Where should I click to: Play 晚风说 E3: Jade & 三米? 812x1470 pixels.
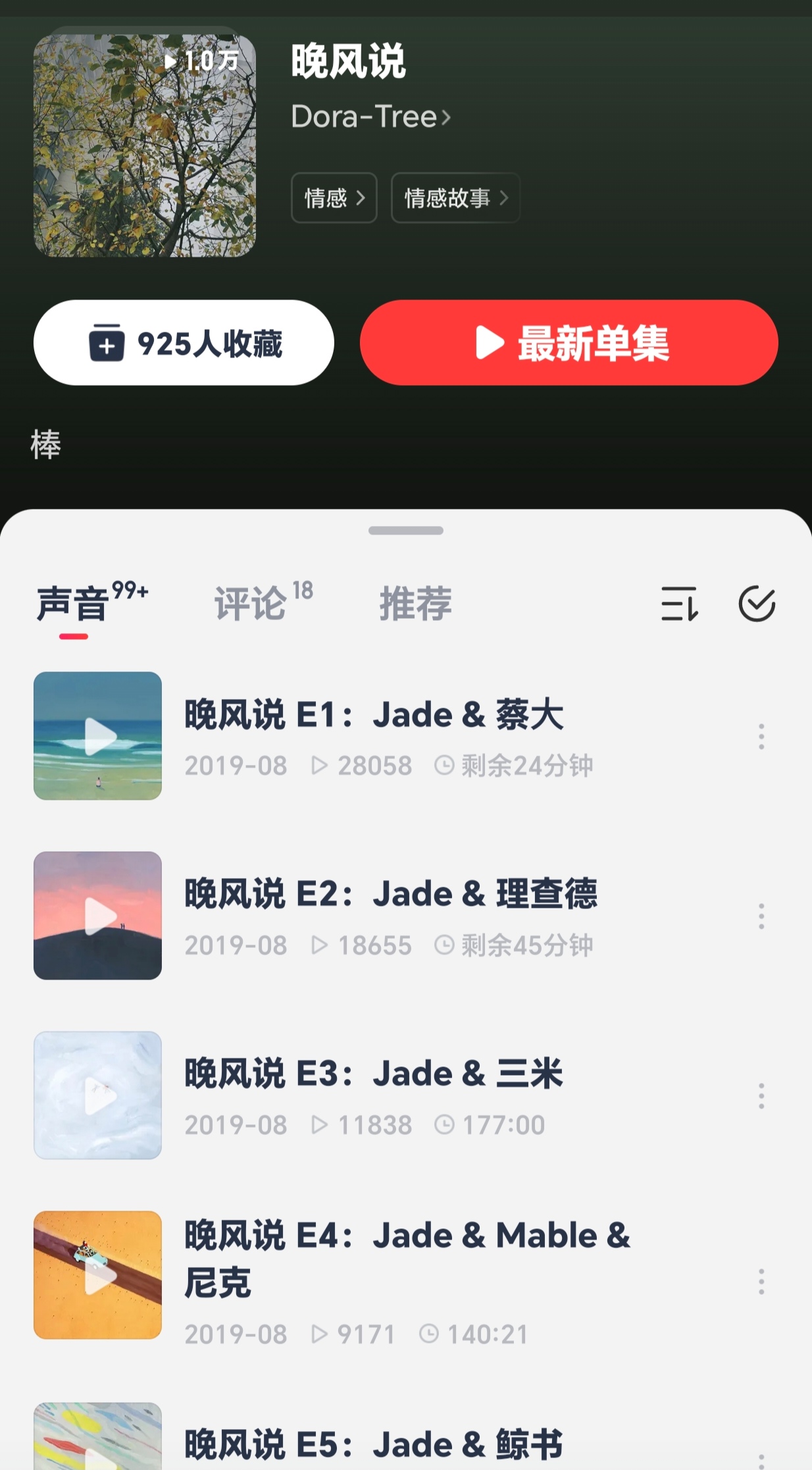[x=98, y=1095]
